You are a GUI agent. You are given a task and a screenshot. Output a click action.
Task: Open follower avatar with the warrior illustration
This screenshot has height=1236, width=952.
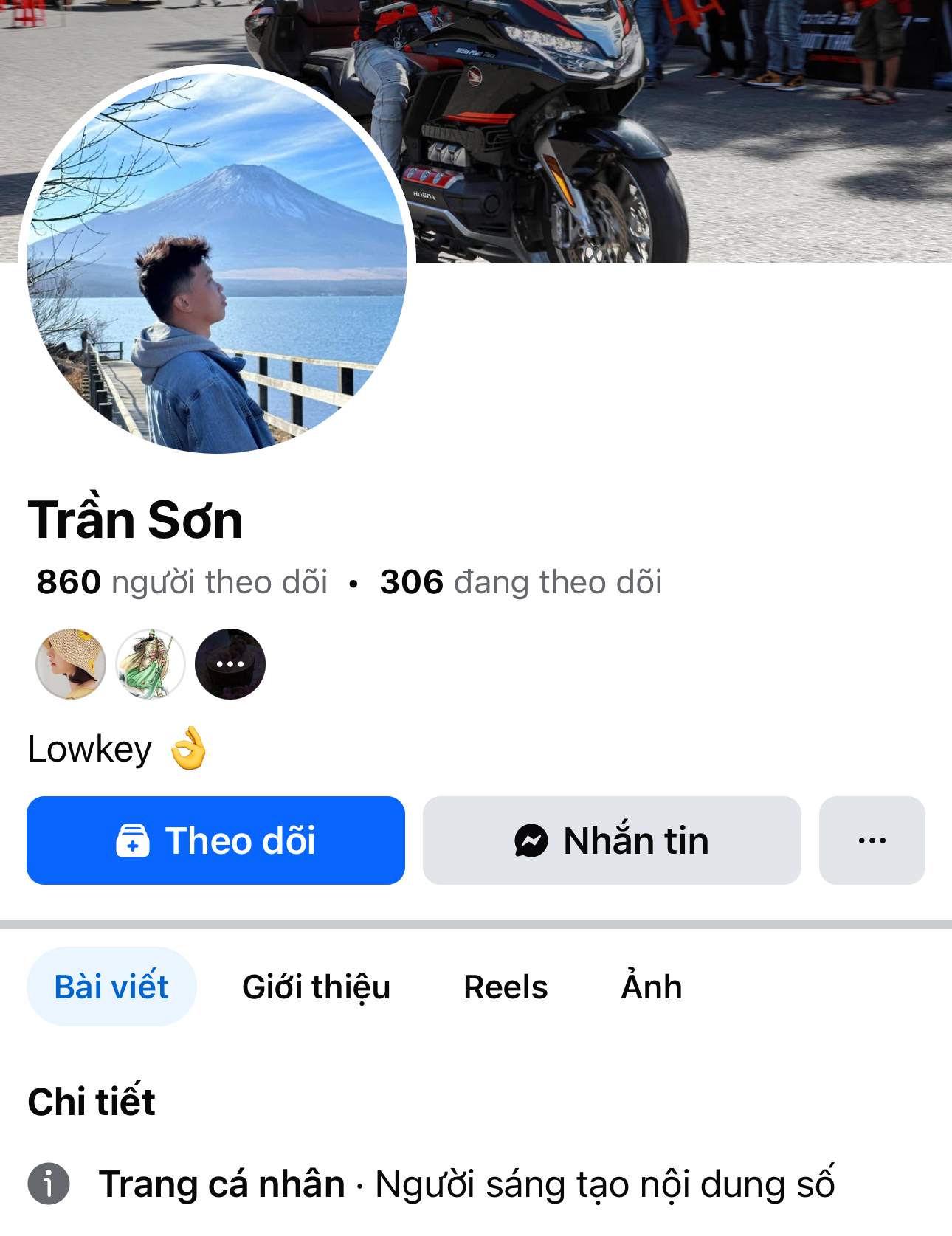(x=151, y=664)
